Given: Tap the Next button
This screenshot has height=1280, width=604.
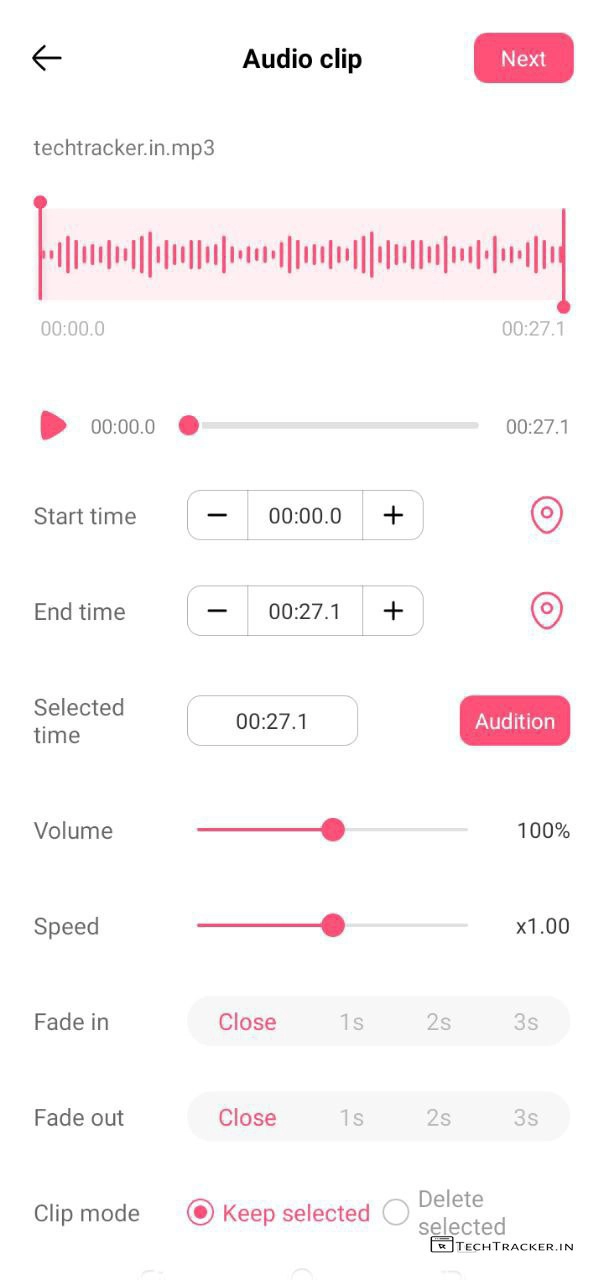Looking at the screenshot, I should 523,58.
